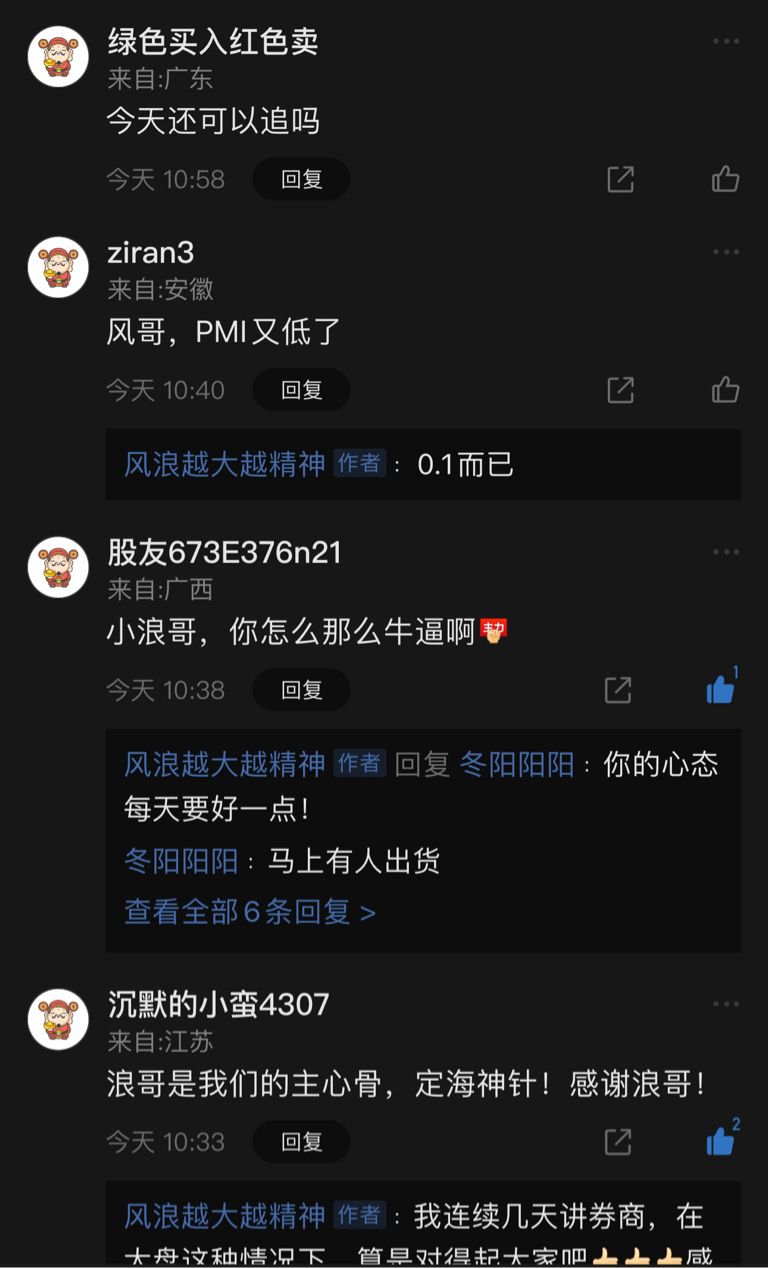Open overflow menu on ziran3's comment
The width and height of the screenshot is (768, 1268).
pos(726,252)
